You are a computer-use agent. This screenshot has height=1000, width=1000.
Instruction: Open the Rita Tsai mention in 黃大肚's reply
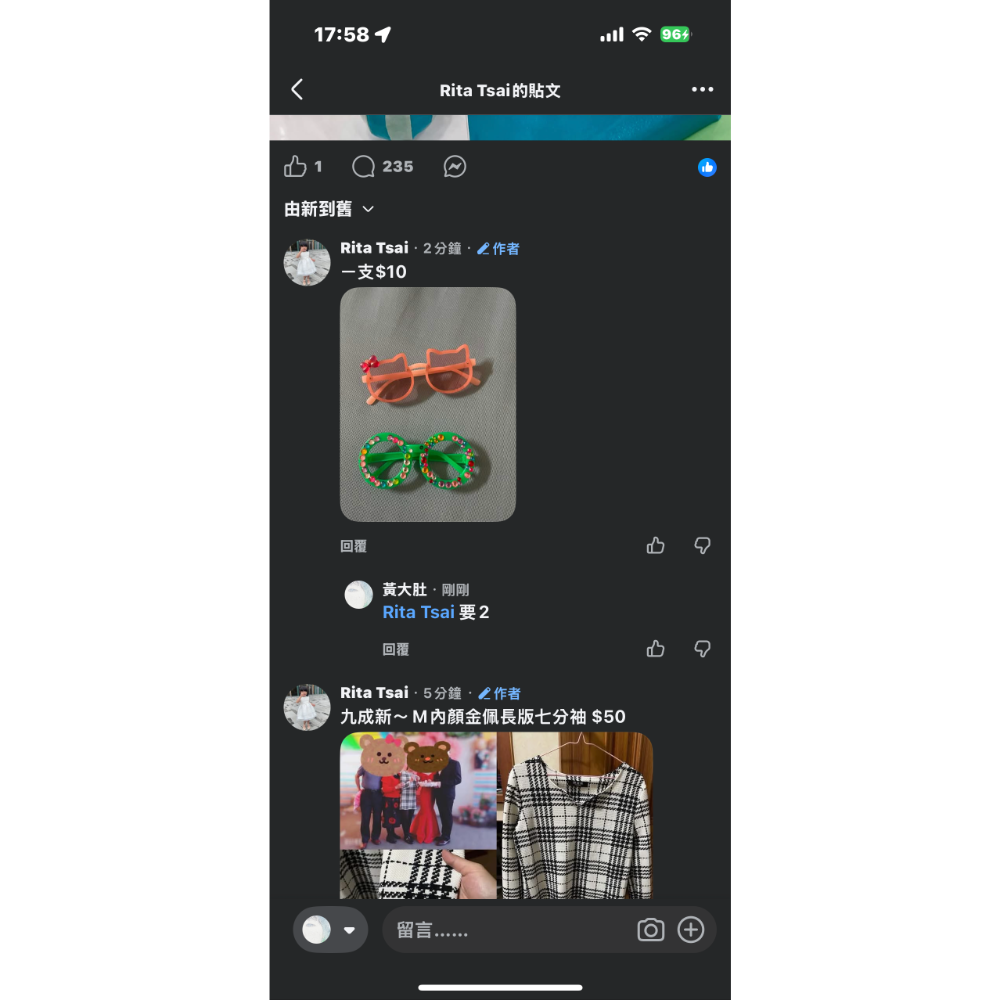tap(418, 612)
